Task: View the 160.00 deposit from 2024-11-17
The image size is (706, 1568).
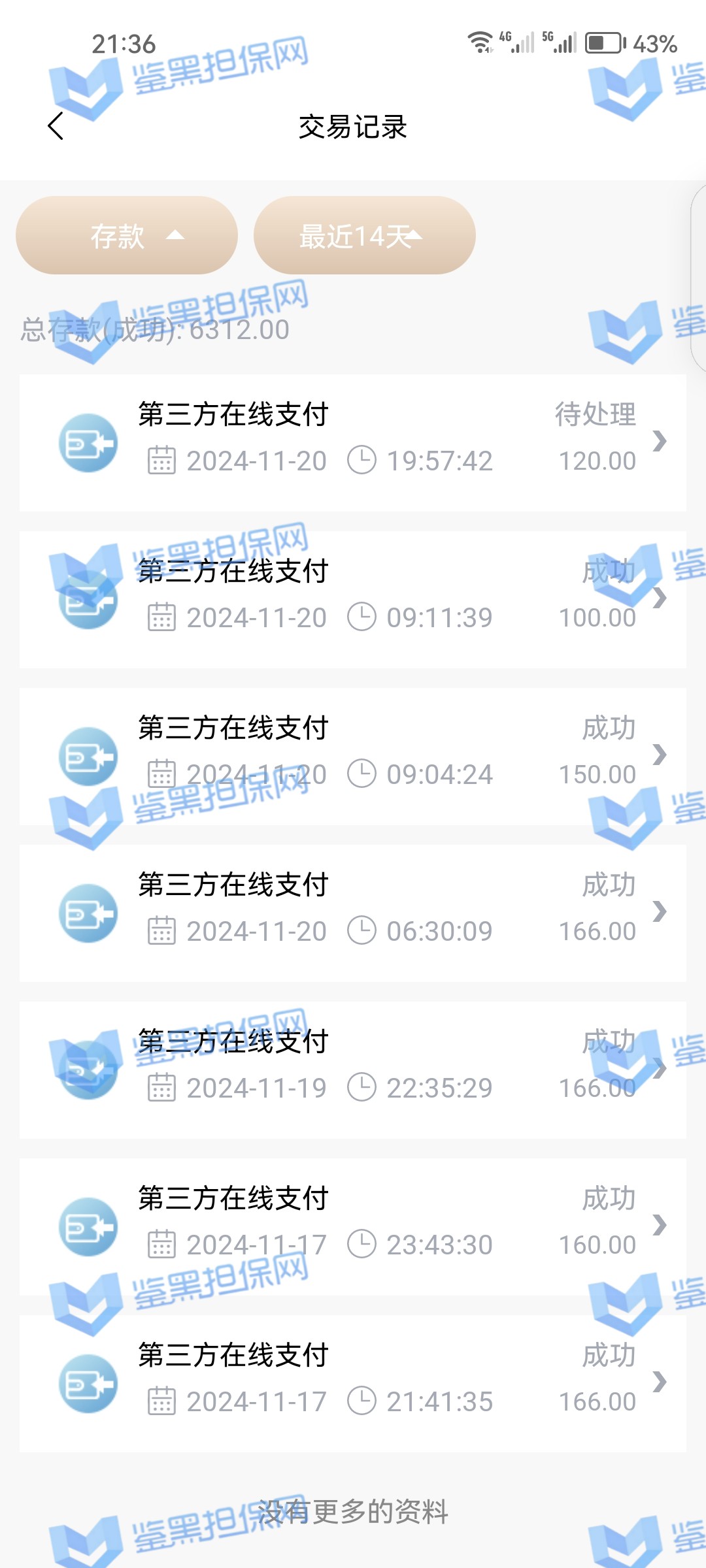Action: click(x=353, y=1226)
